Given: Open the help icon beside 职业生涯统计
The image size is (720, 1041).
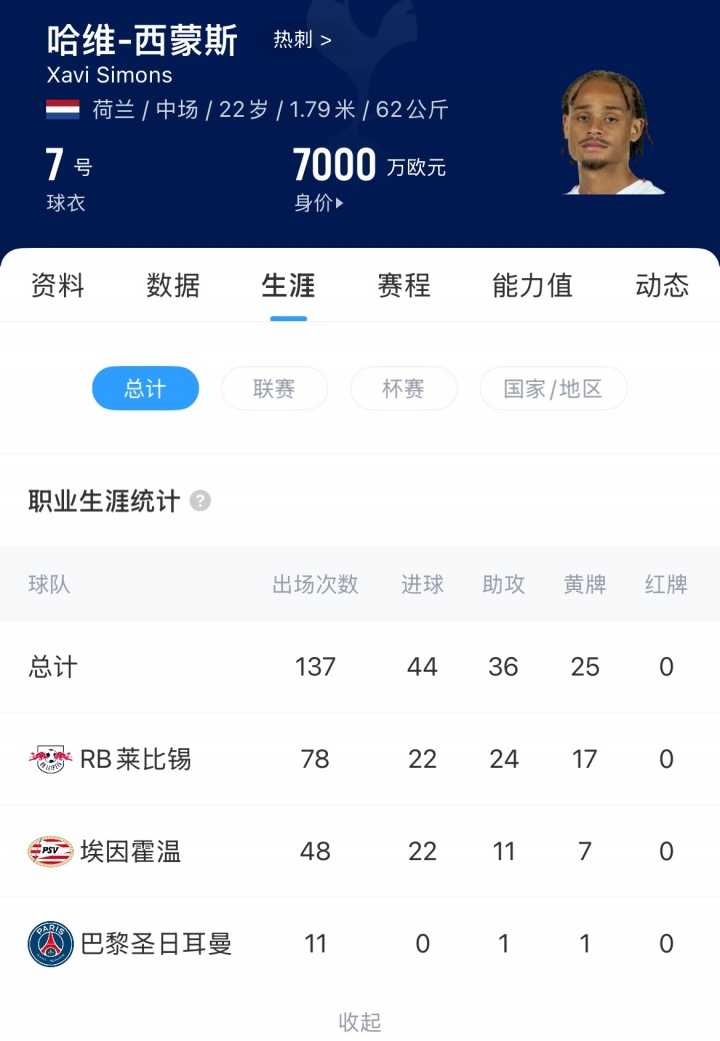Looking at the screenshot, I should (x=200, y=501).
